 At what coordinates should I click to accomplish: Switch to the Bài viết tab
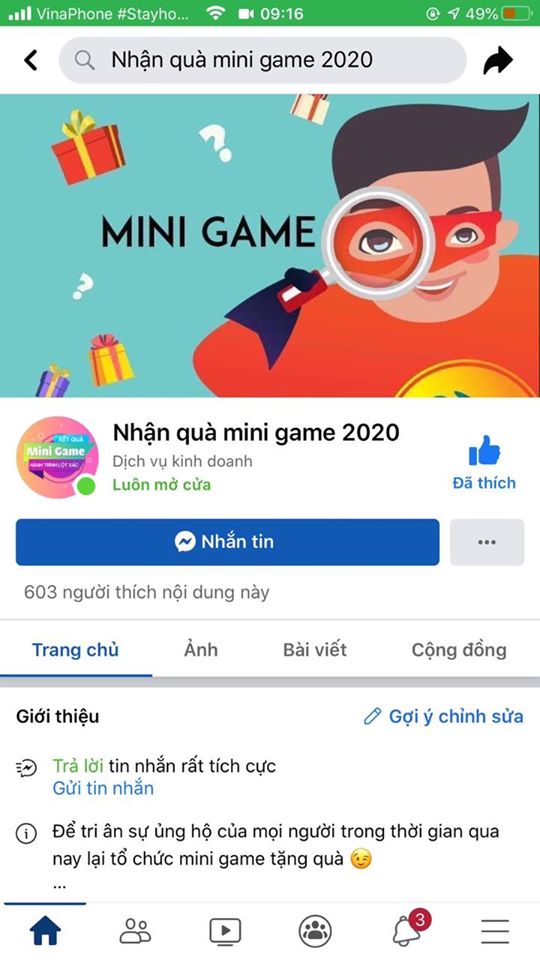[x=315, y=650]
